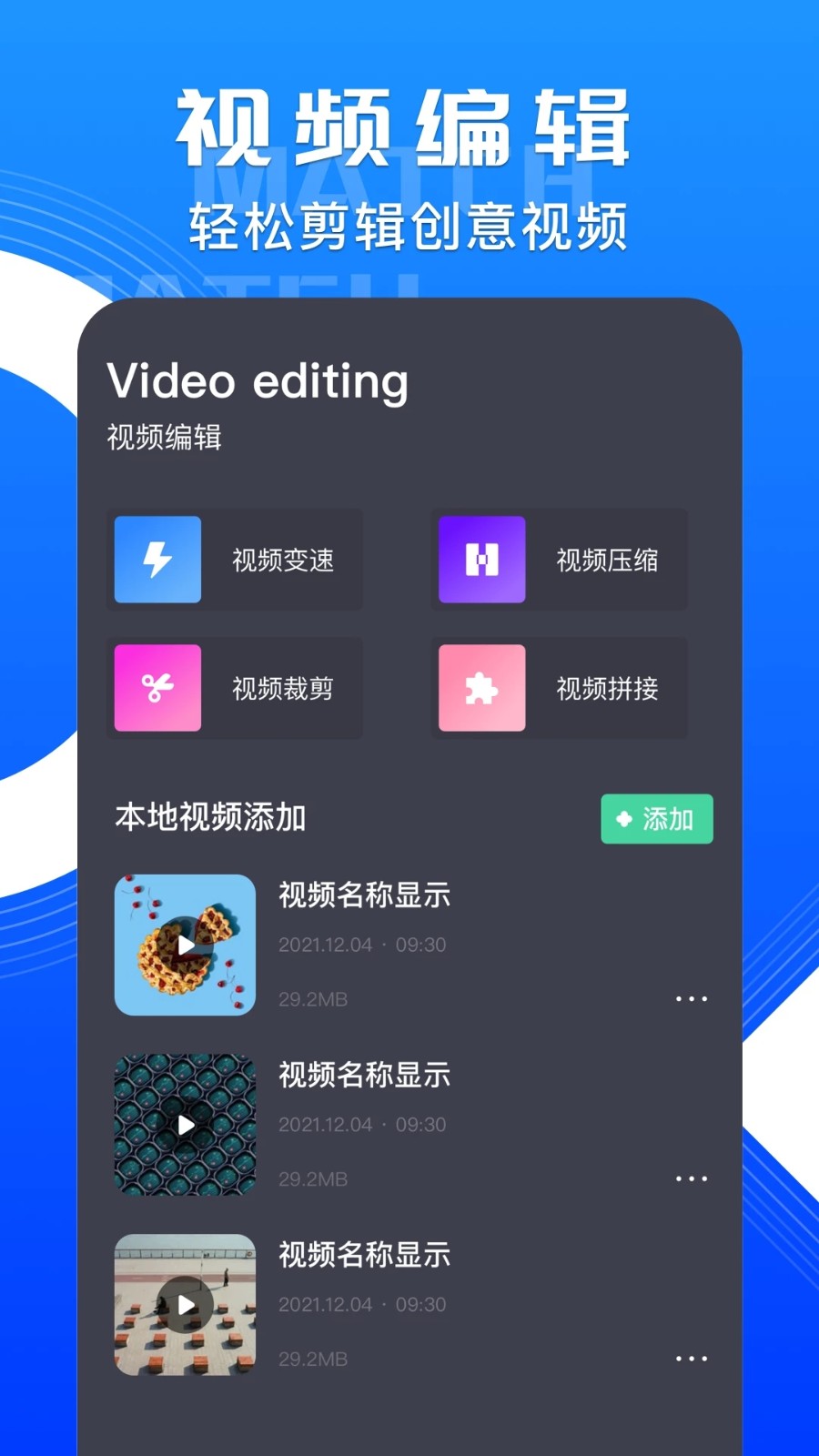Click the Video editing heading
819x1456 pixels.
coord(258,382)
